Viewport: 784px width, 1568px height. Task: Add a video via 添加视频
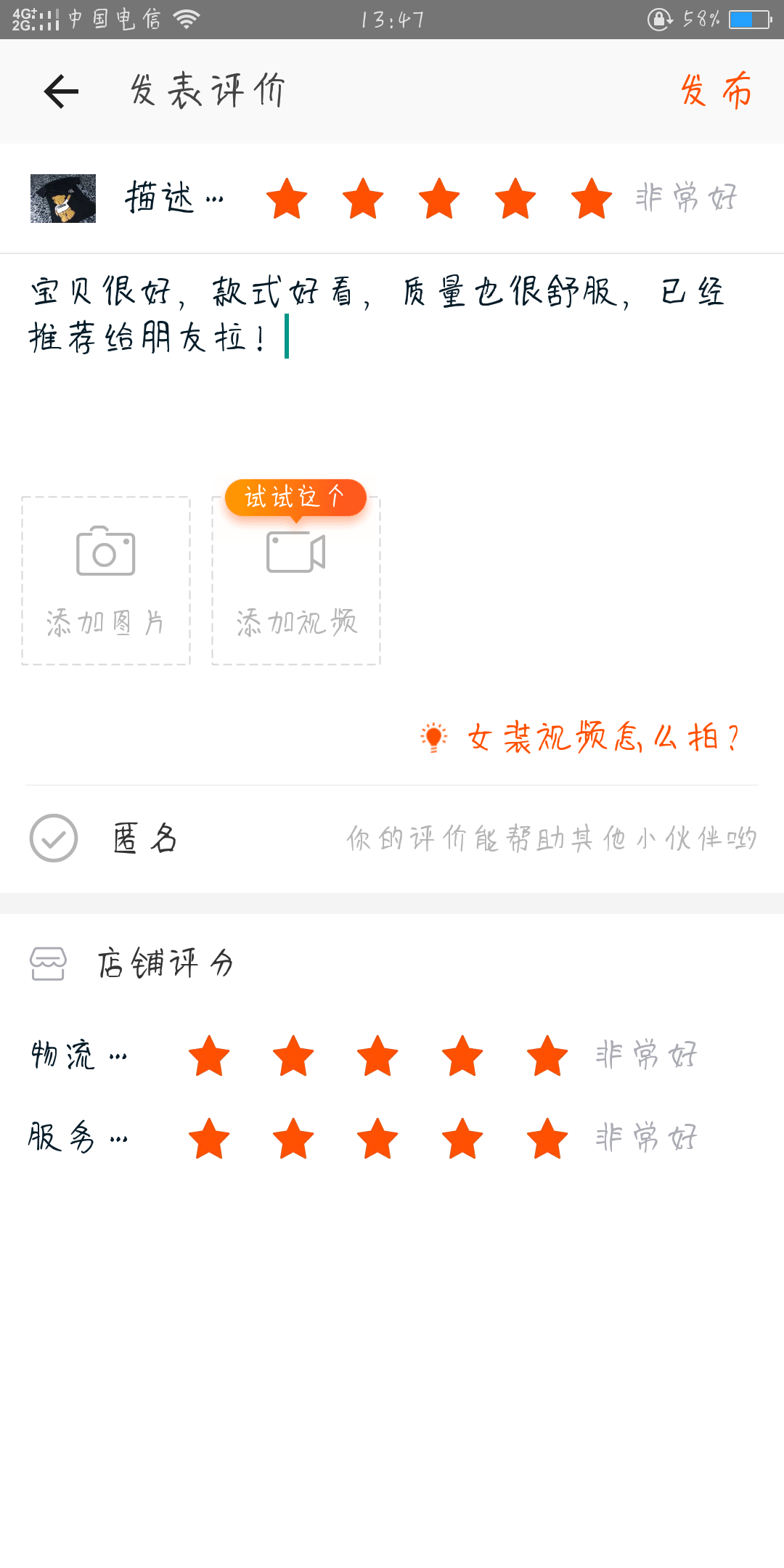coord(296,581)
